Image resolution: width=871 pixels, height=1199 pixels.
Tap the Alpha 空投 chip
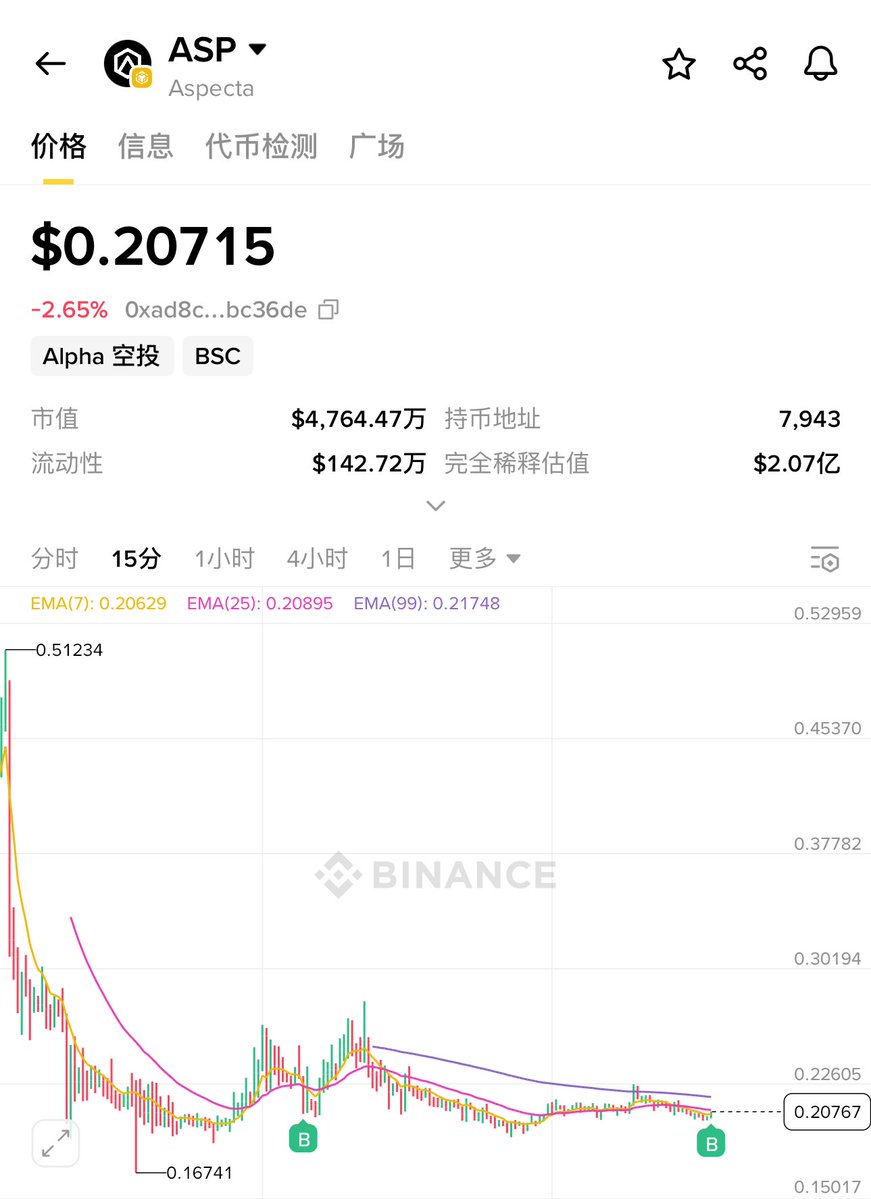pyautogui.click(x=101, y=356)
